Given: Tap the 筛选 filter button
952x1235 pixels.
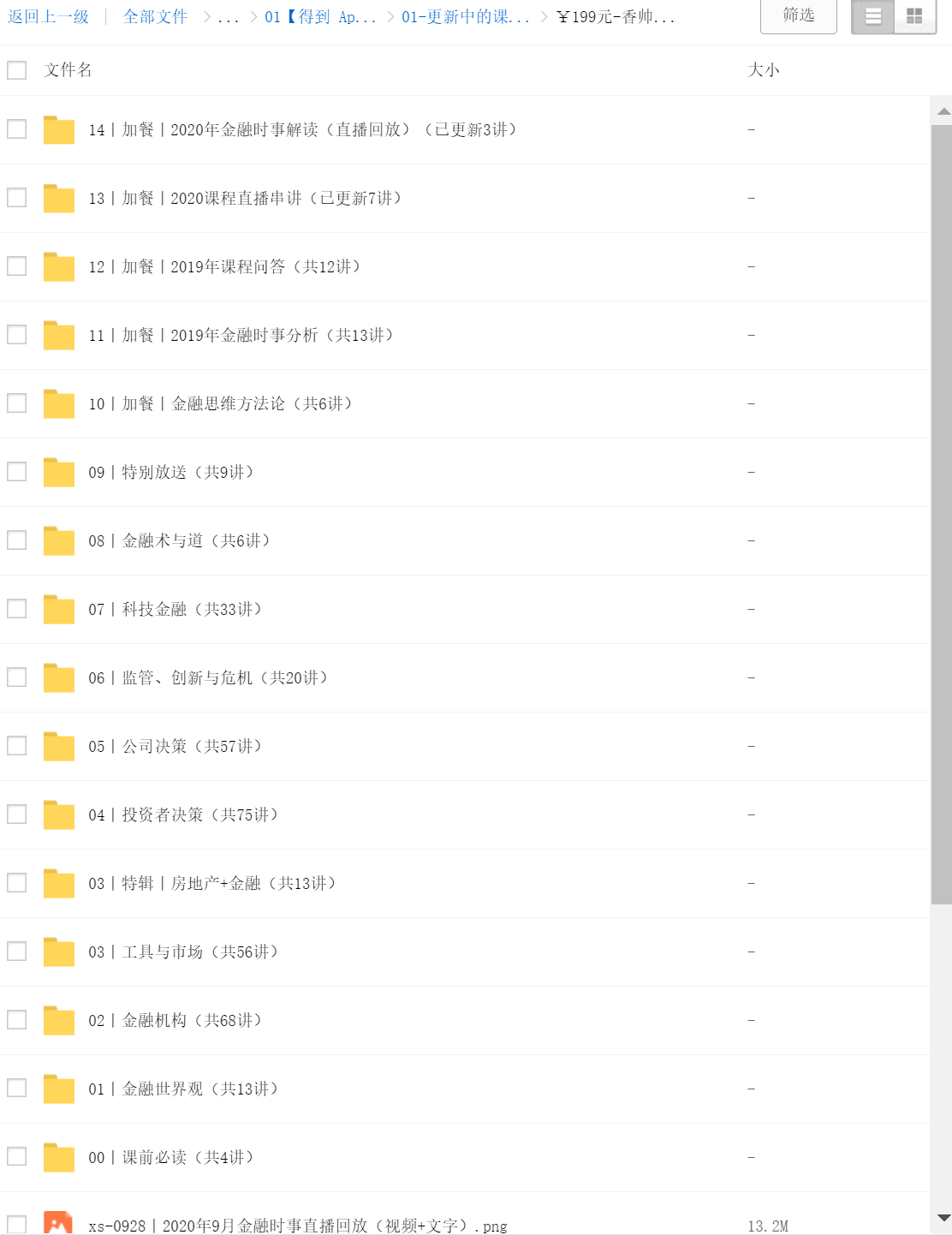Looking at the screenshot, I should [x=798, y=16].
